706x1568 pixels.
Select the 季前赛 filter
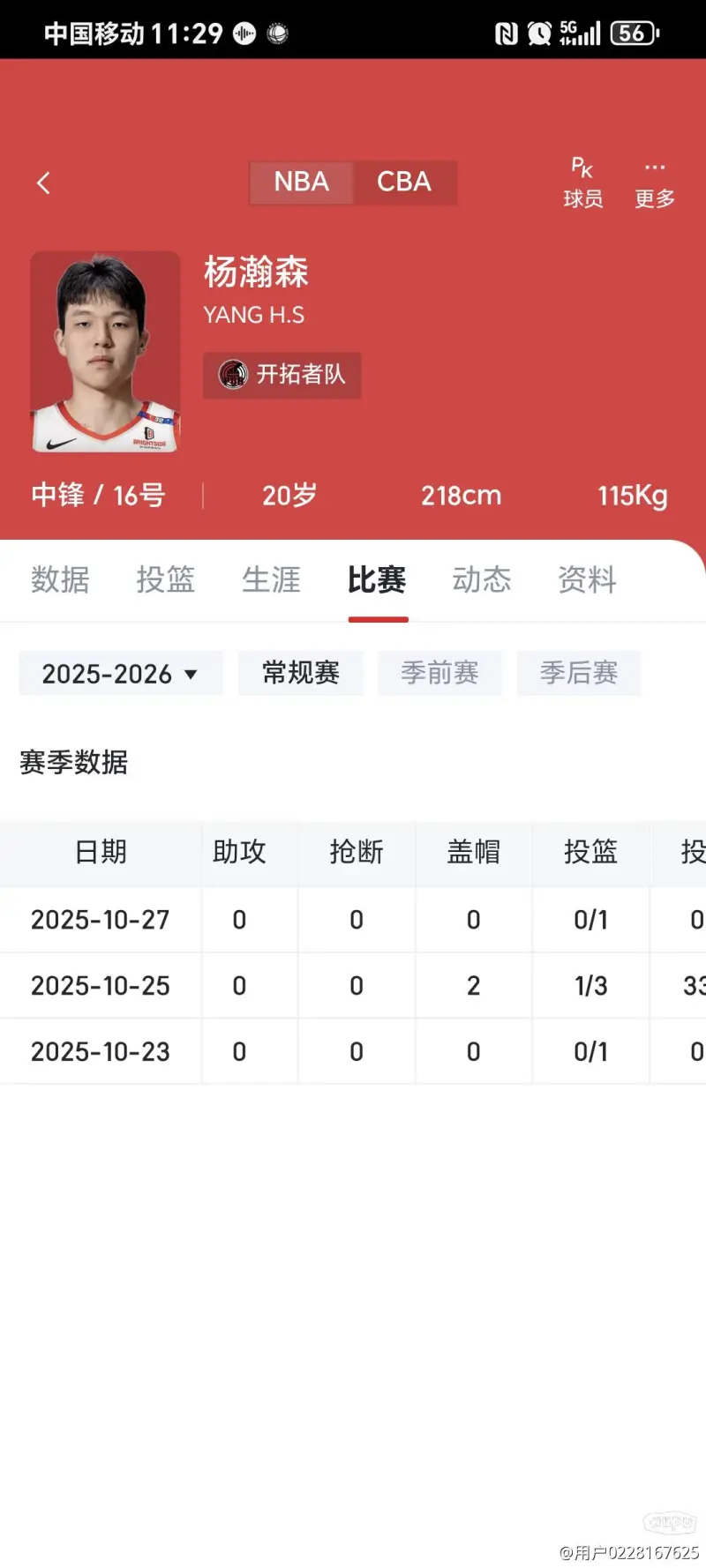click(439, 674)
